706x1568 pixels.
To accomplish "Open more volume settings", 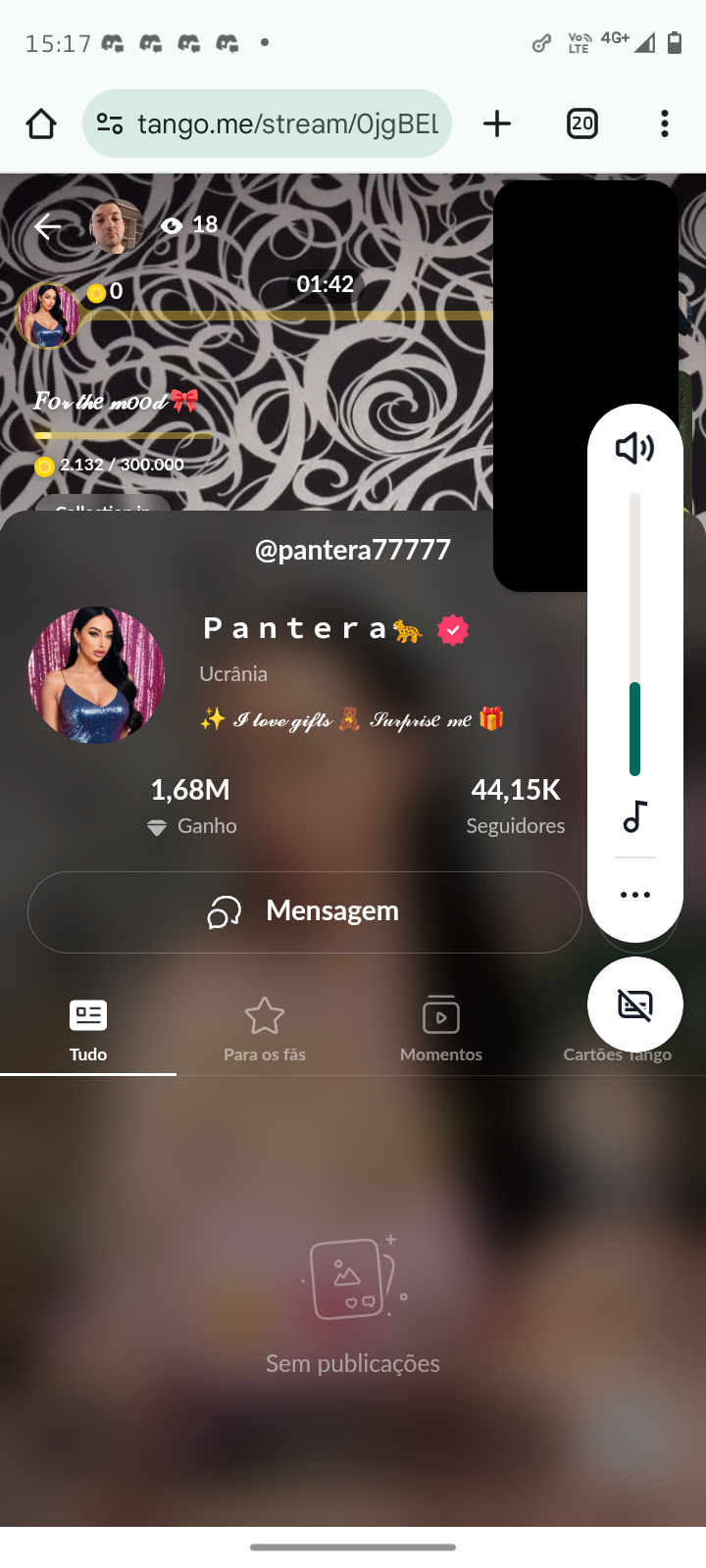I will 634,895.
